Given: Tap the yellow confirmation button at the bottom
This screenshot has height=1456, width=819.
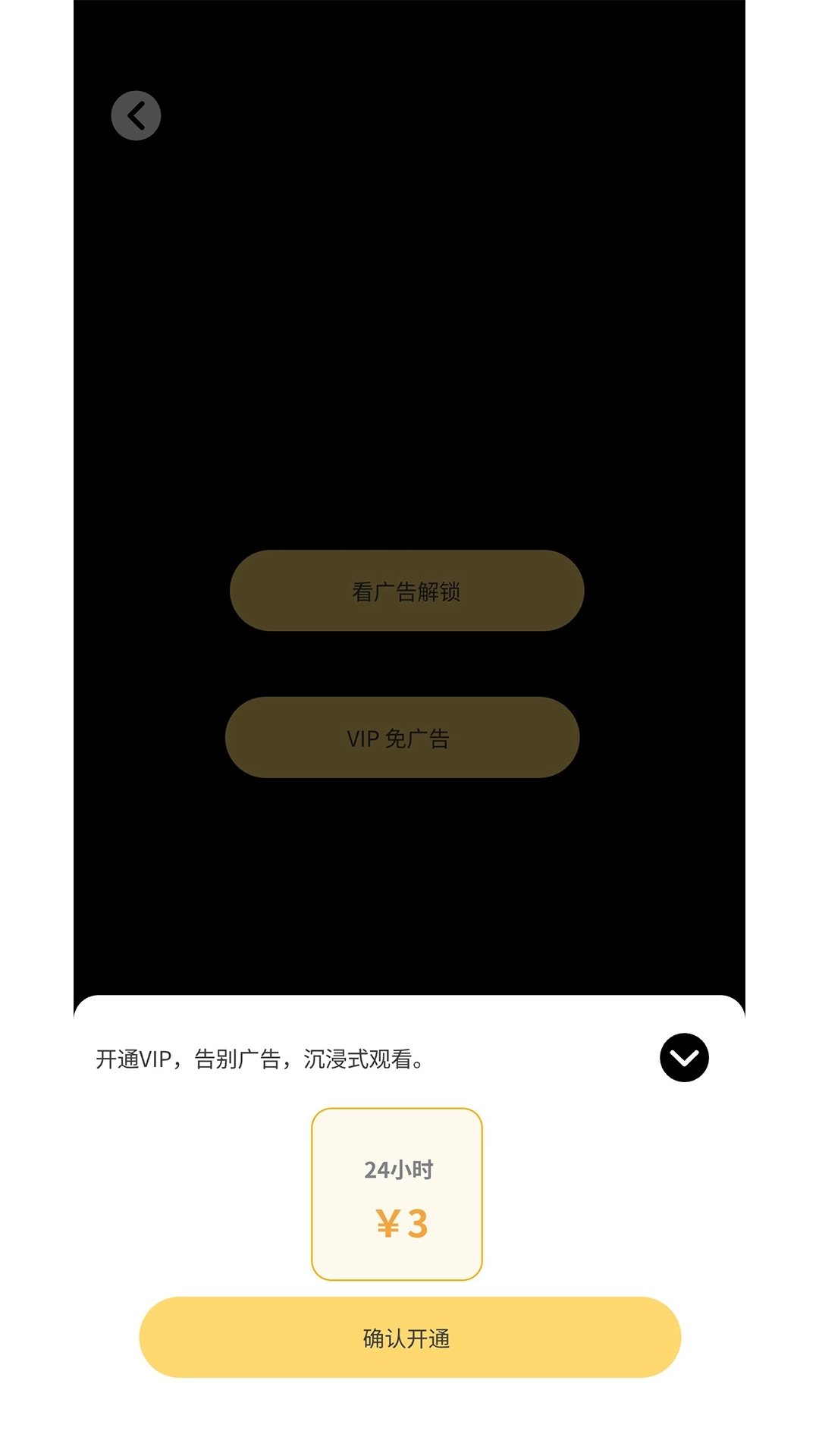Looking at the screenshot, I should (409, 1337).
